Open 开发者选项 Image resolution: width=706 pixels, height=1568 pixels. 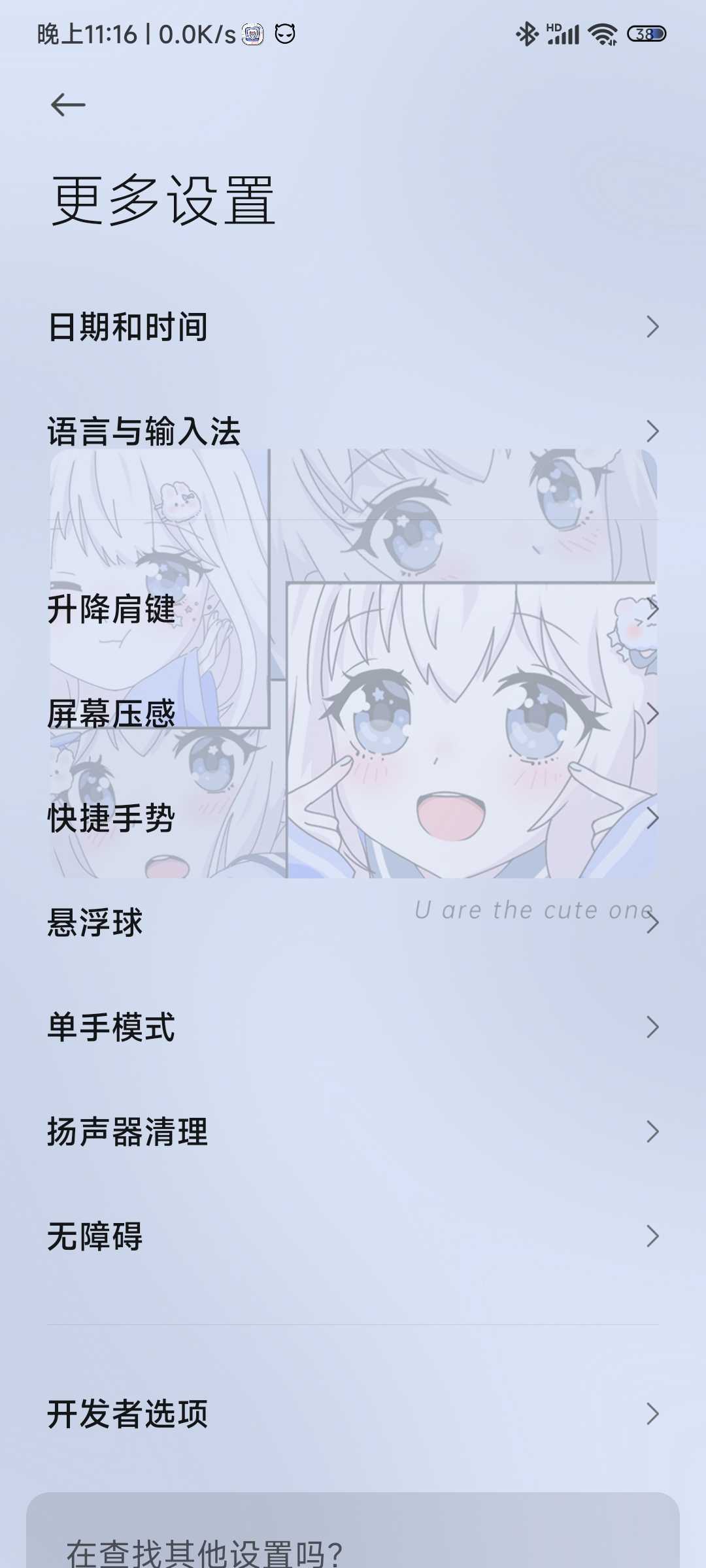coord(353,1414)
